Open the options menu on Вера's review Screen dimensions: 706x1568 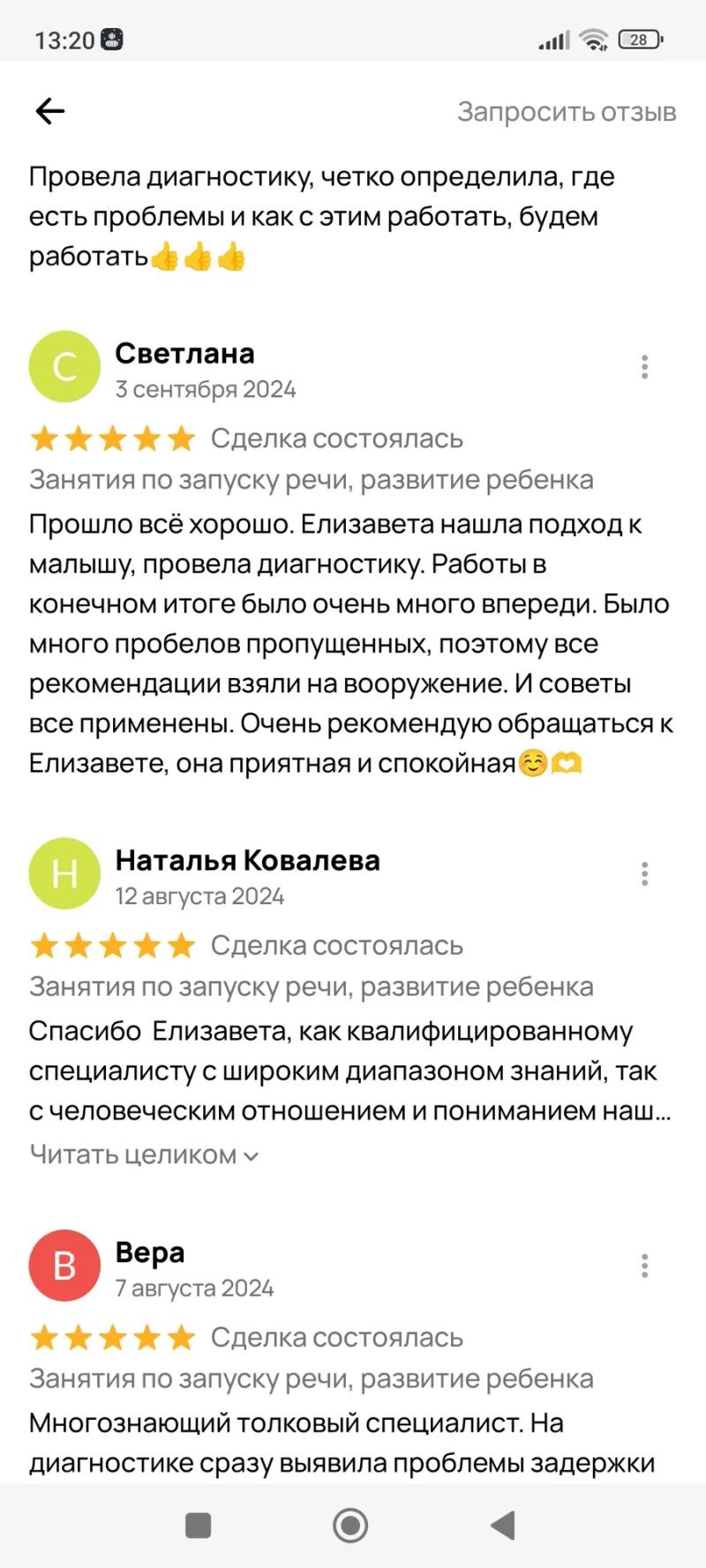[644, 1266]
